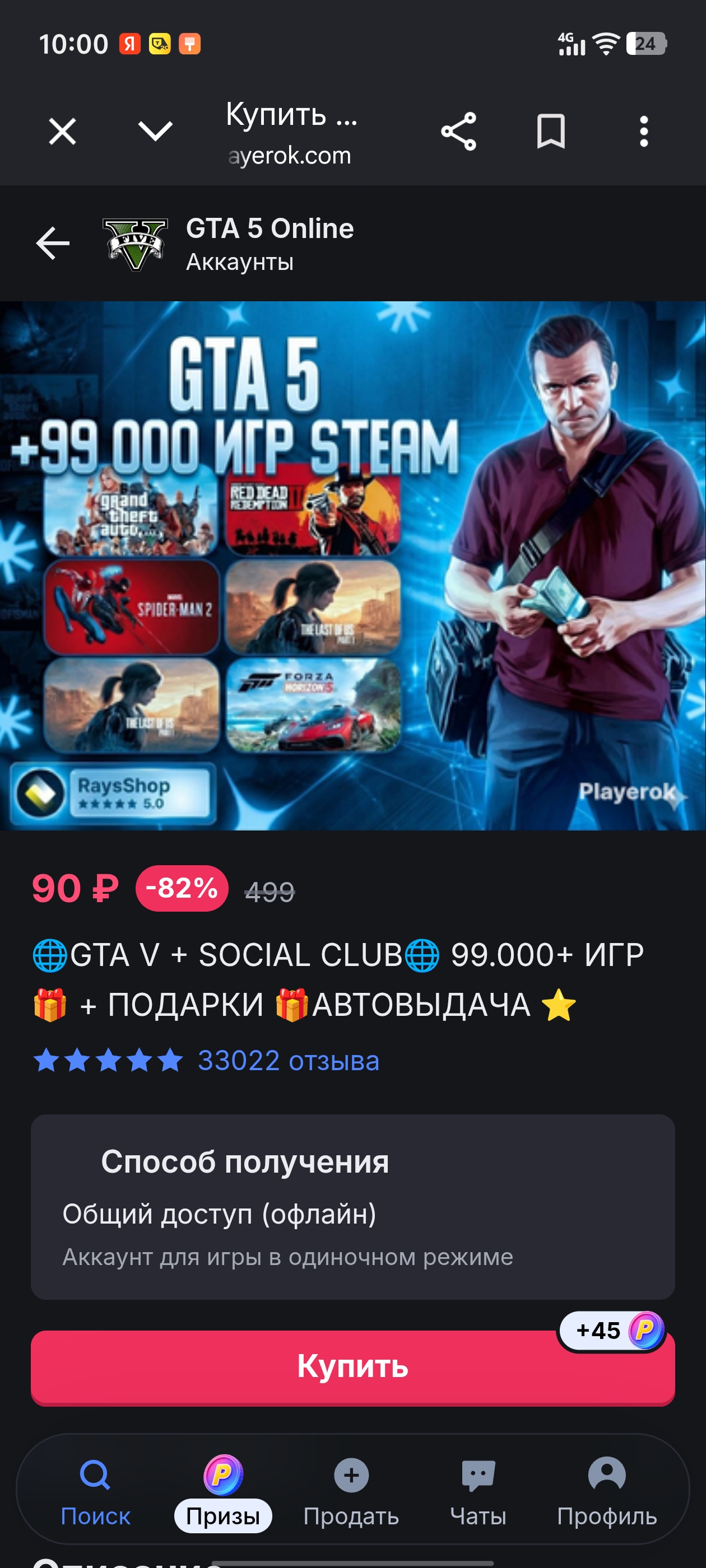This screenshot has width=706, height=1568.
Task: Open the Чаты tab
Action: click(478, 1492)
